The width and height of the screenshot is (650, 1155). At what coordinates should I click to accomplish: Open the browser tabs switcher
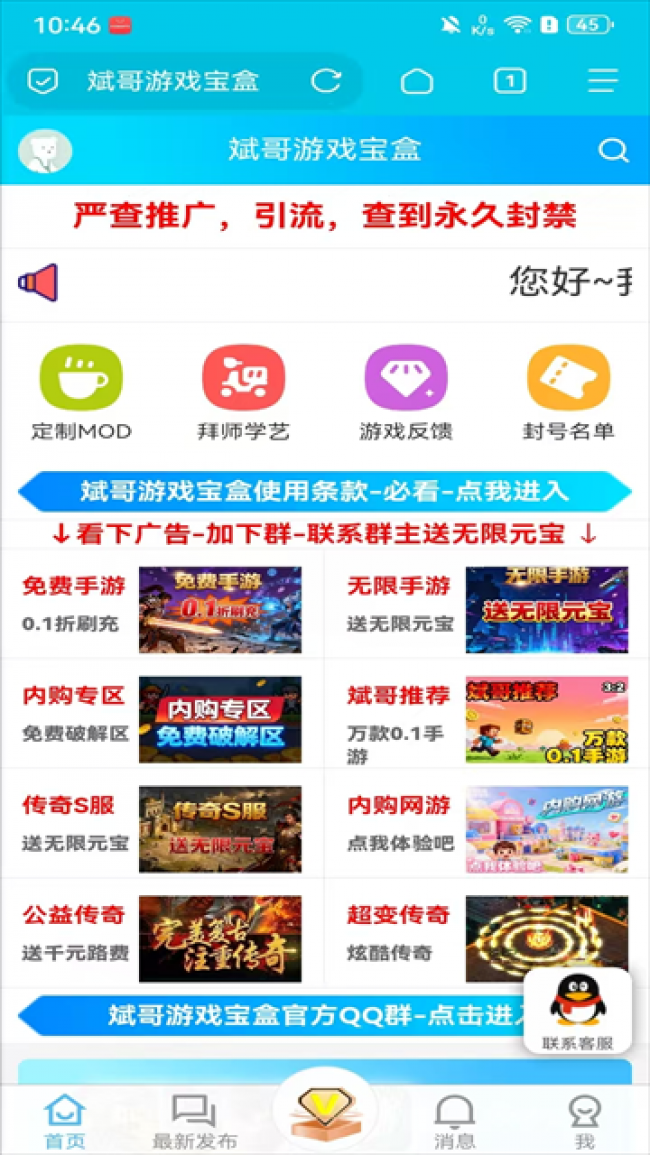pyautogui.click(x=510, y=81)
